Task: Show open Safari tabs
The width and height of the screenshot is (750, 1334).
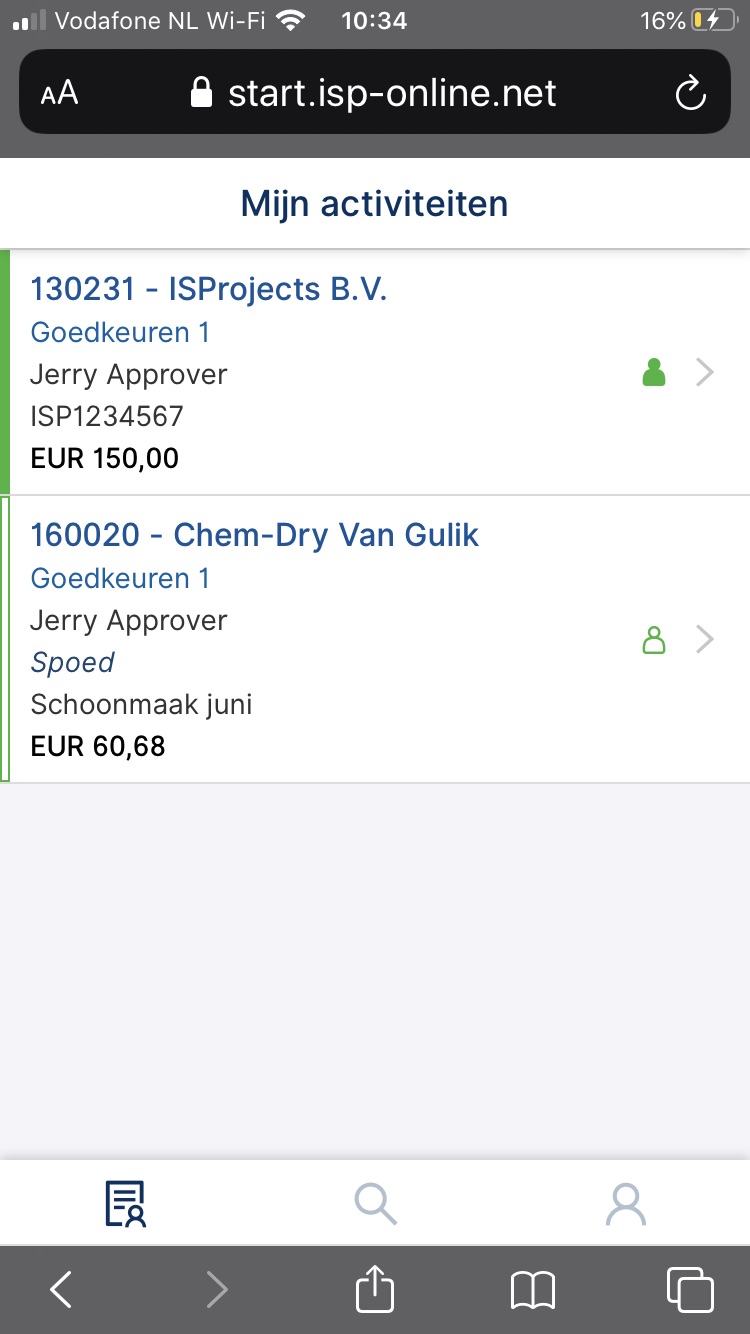Action: coord(690,1290)
